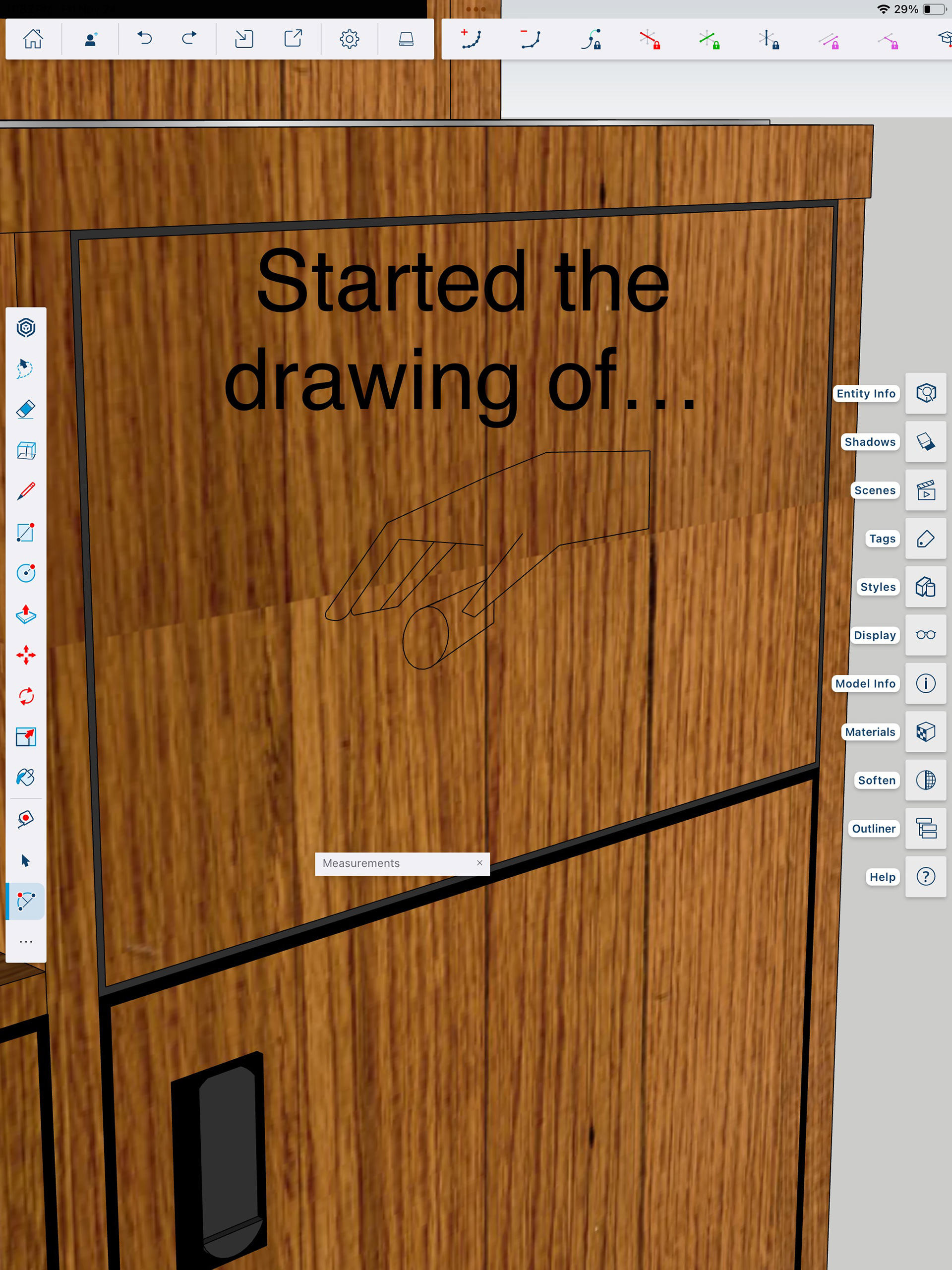This screenshot has width=952, height=1270.
Task: Open the Outliner panel
Action: coord(926,829)
